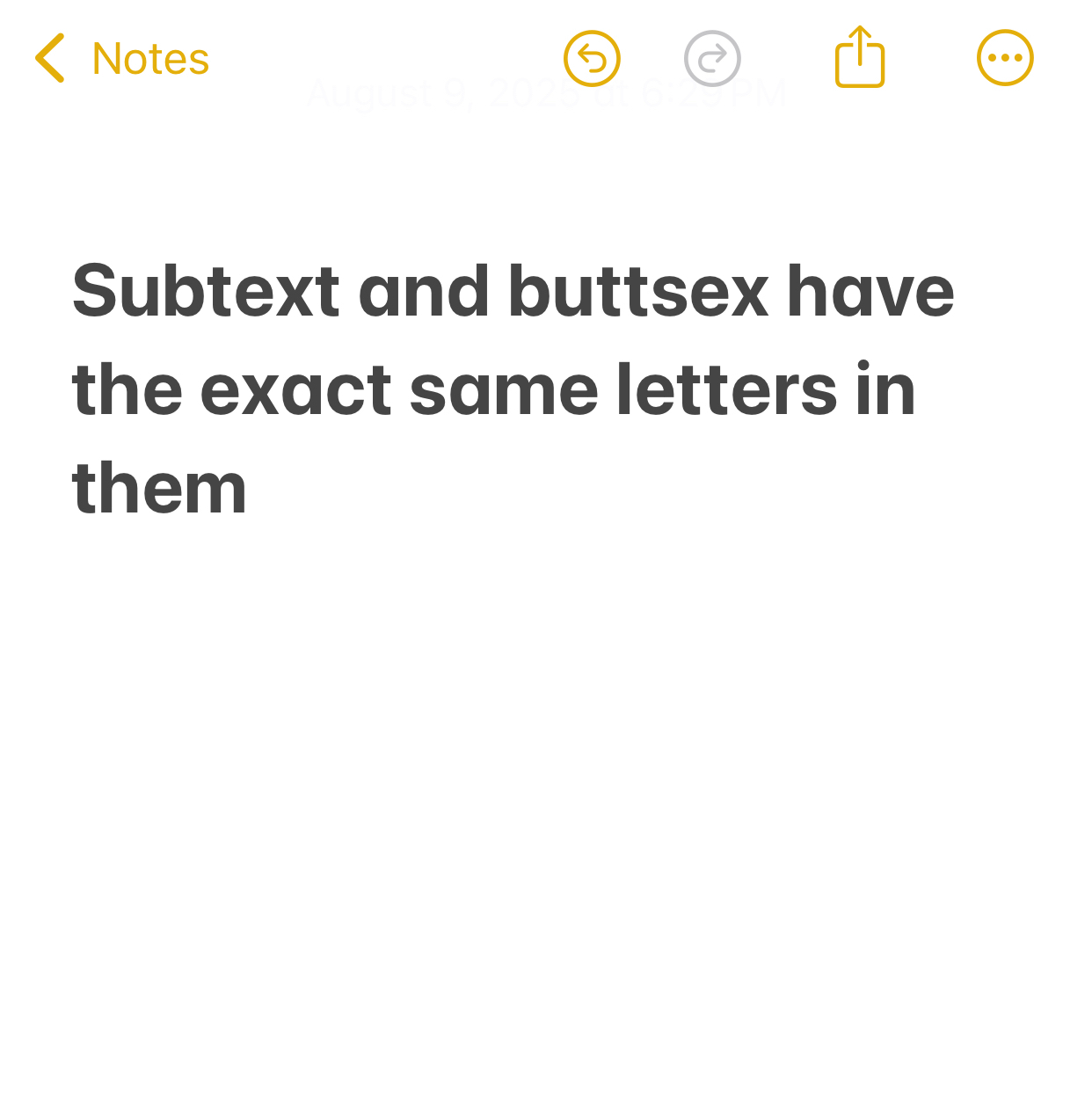Tap the note text to edit it
Image resolution: width=1092 pixels, height=1112 pixels.
tap(513, 389)
